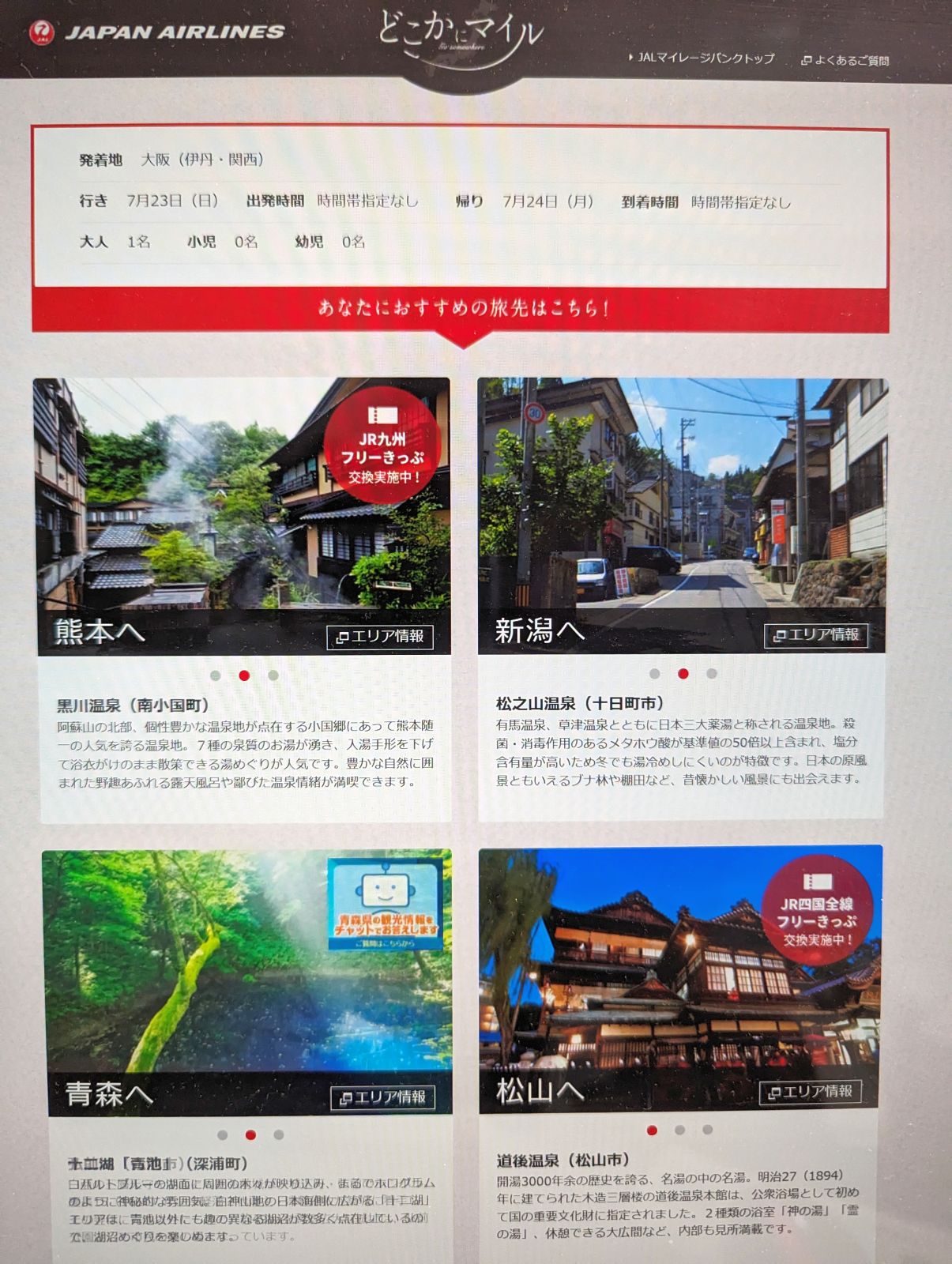Tap the JR九州フリーきっぷ badge
Image resolution: width=952 pixels, height=1264 pixels.
(x=382, y=446)
